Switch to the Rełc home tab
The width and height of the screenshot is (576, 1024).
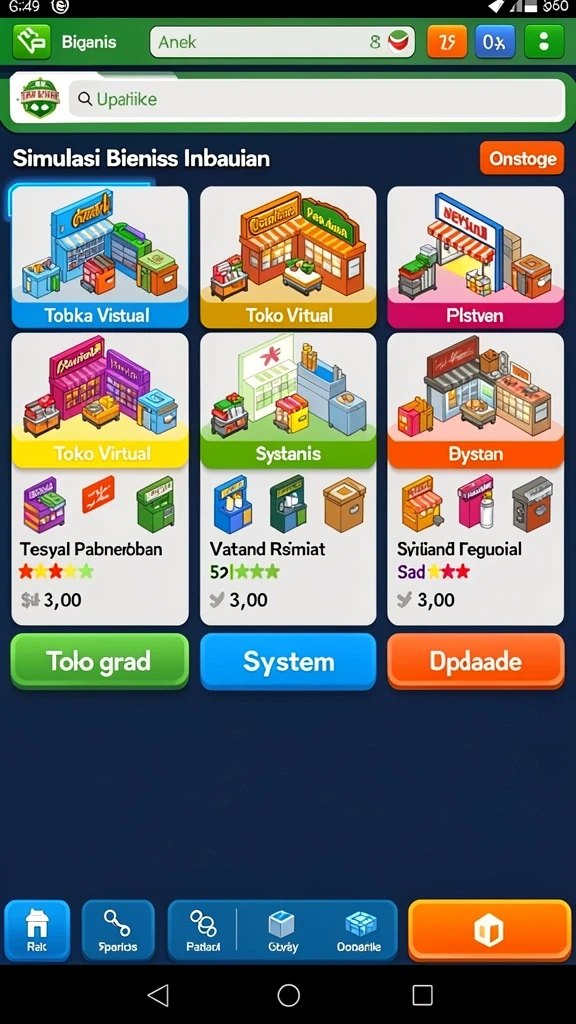tap(37, 931)
